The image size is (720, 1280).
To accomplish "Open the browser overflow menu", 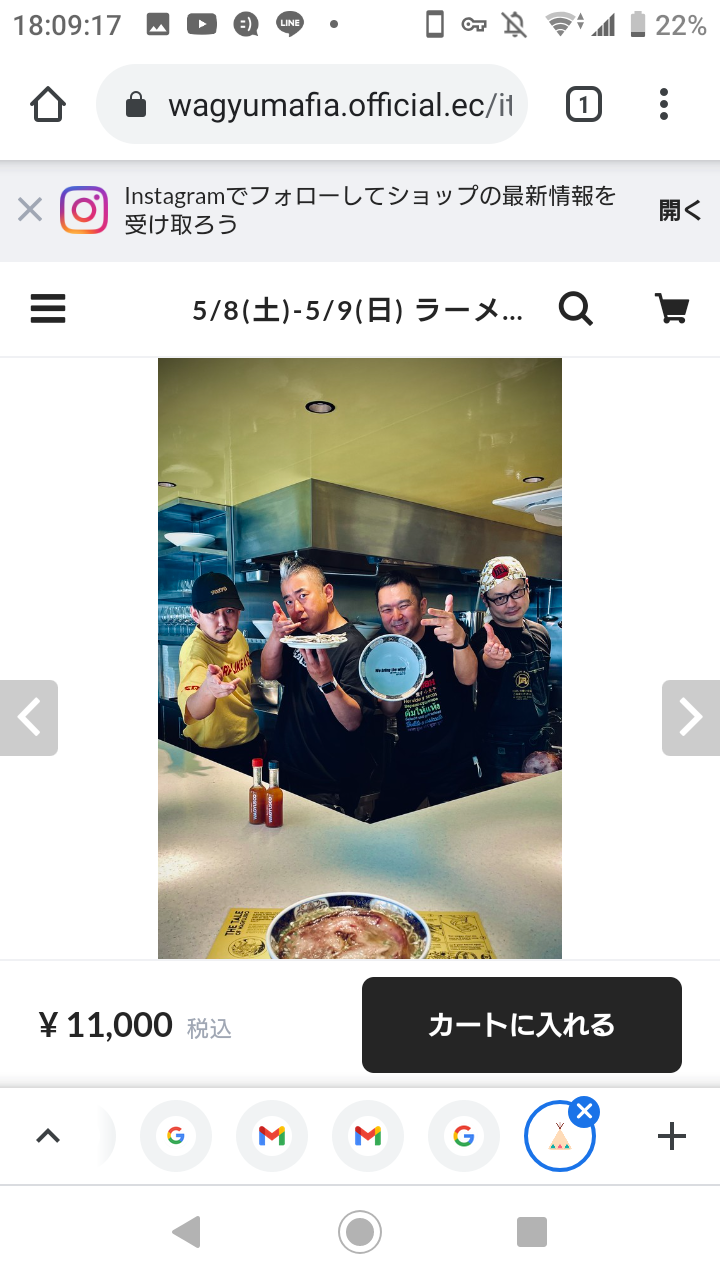I will 664,104.
